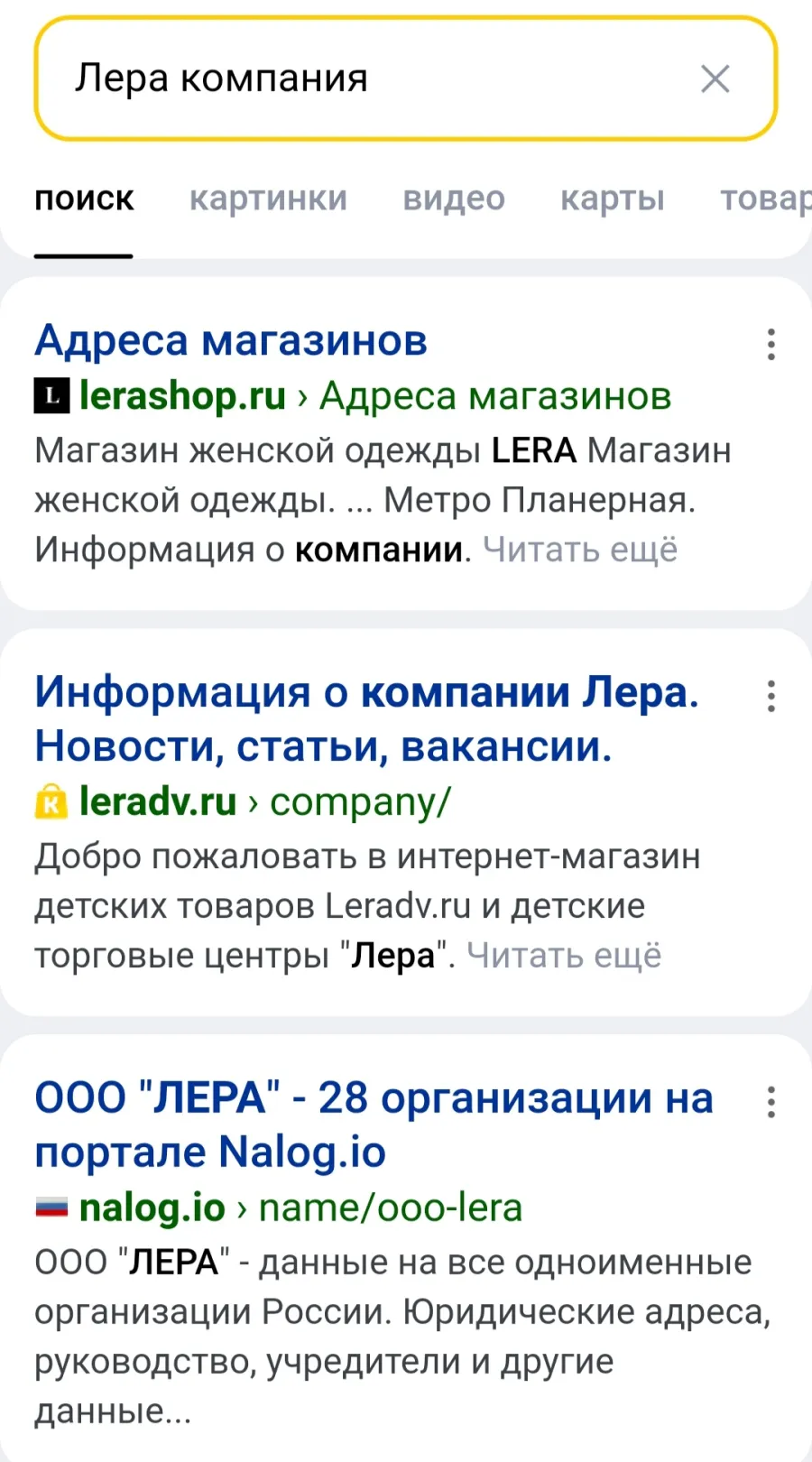Open the three-dot menu for the nalog.io result
812x1462 pixels.
(x=770, y=1102)
